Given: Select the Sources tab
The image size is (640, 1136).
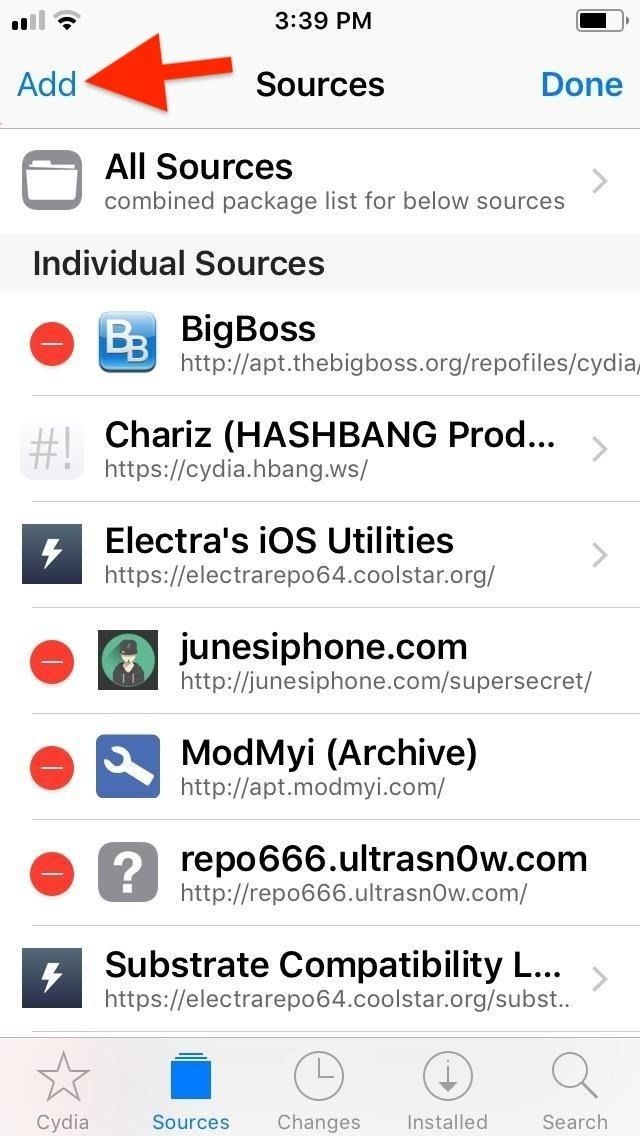Looking at the screenshot, I should pos(191,1090).
